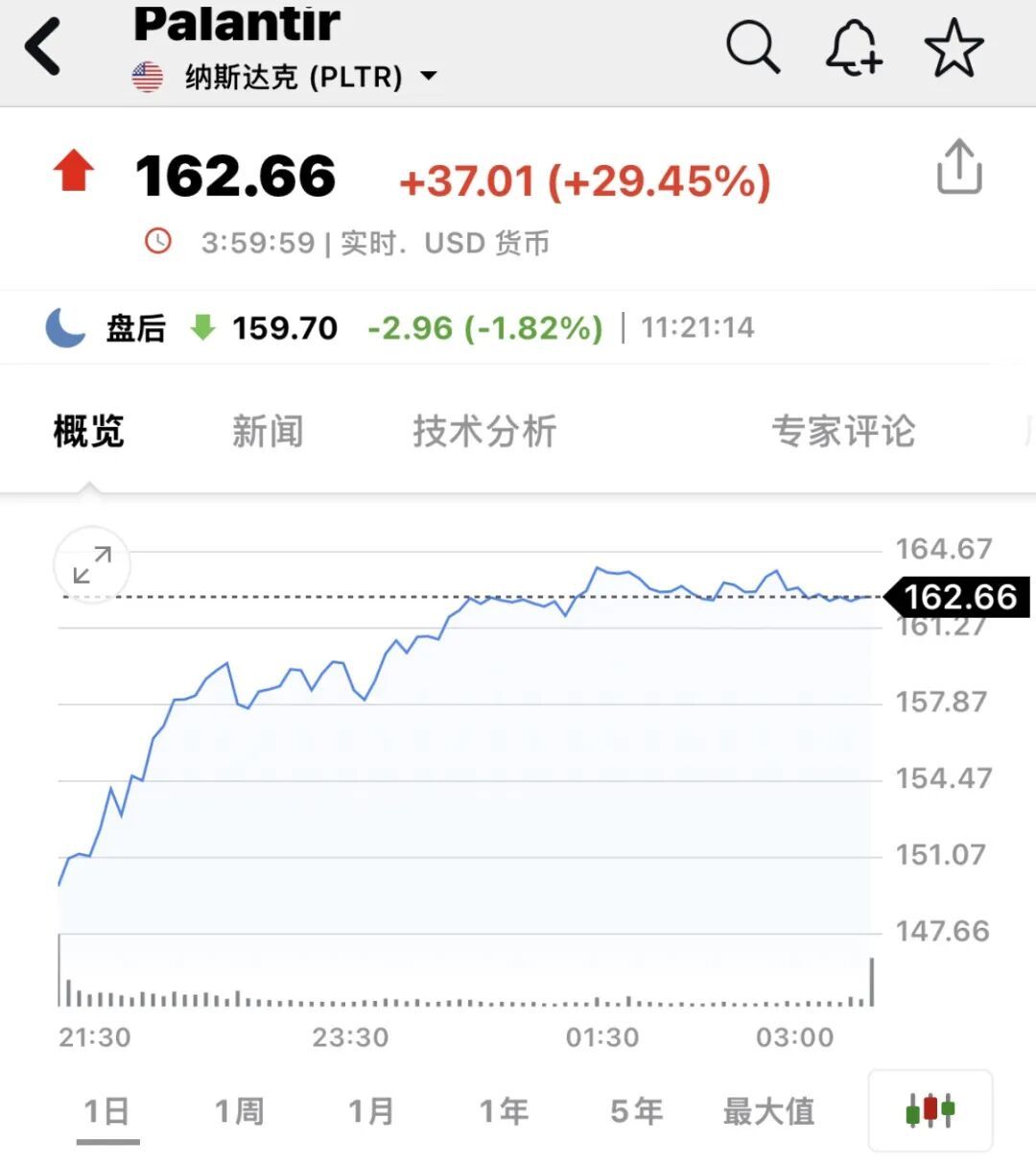Open the 纳斯达克 (PLTR) exchange dropdown

tap(285, 77)
